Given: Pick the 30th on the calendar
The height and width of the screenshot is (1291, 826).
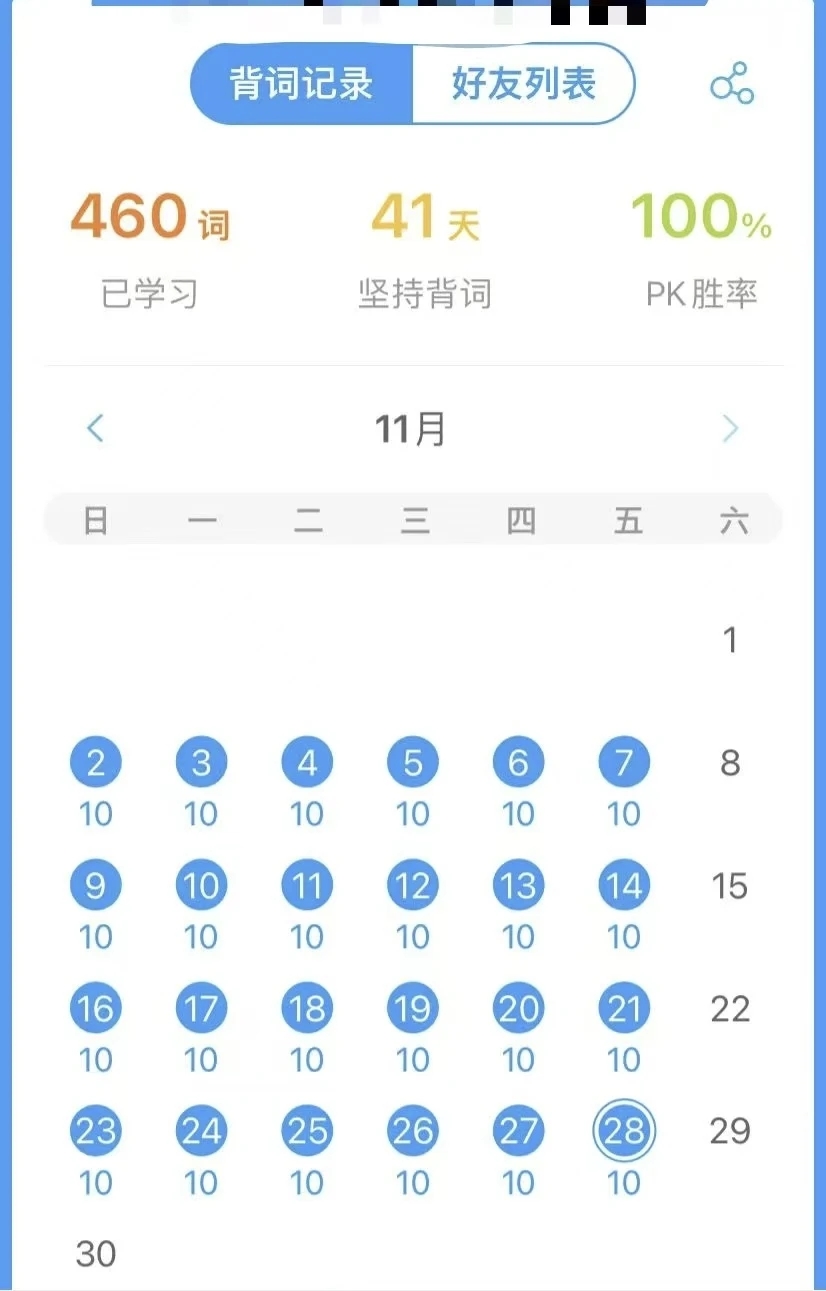Looking at the screenshot, I should [x=96, y=1254].
